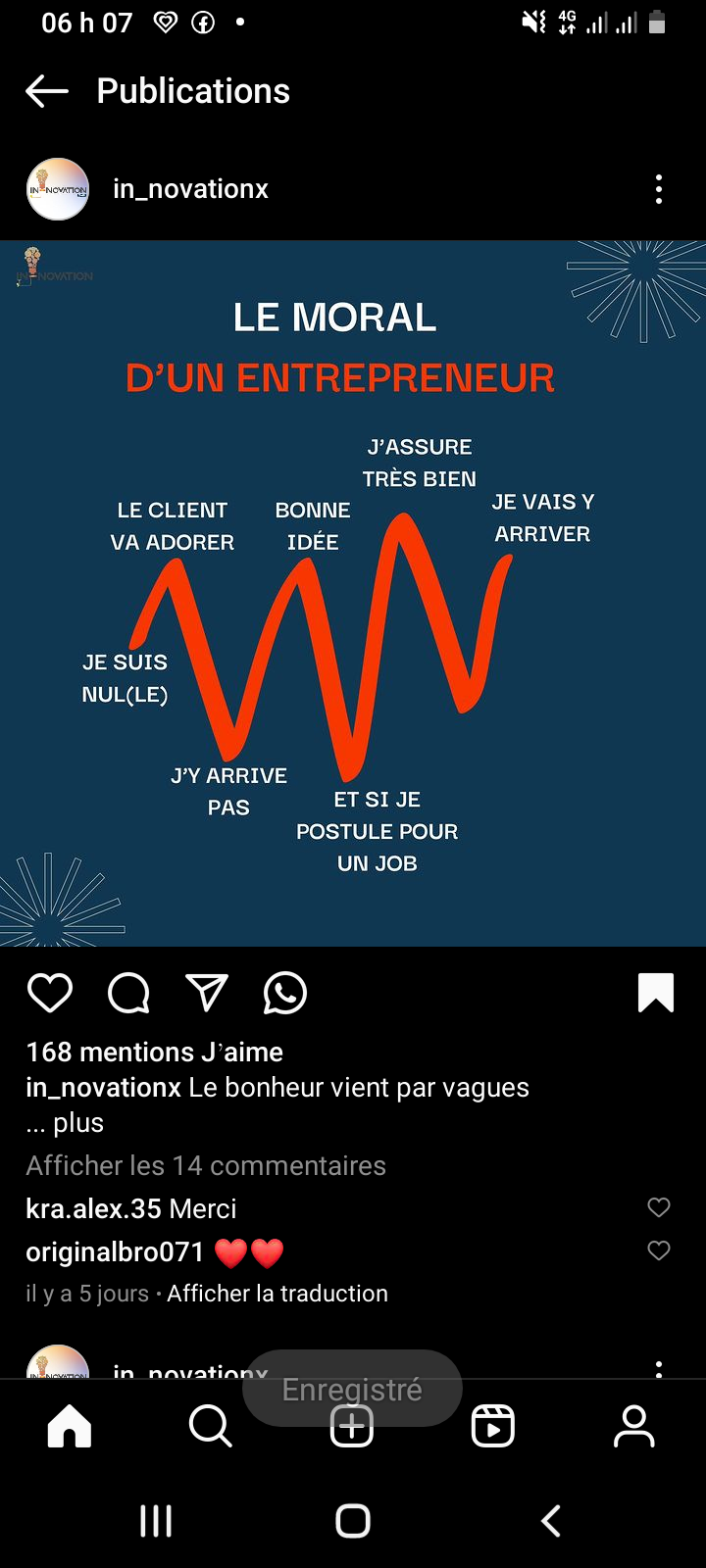Screen dimensions: 706x1568
Task: Switch to the Reels tab
Action: pyautogui.click(x=493, y=1426)
